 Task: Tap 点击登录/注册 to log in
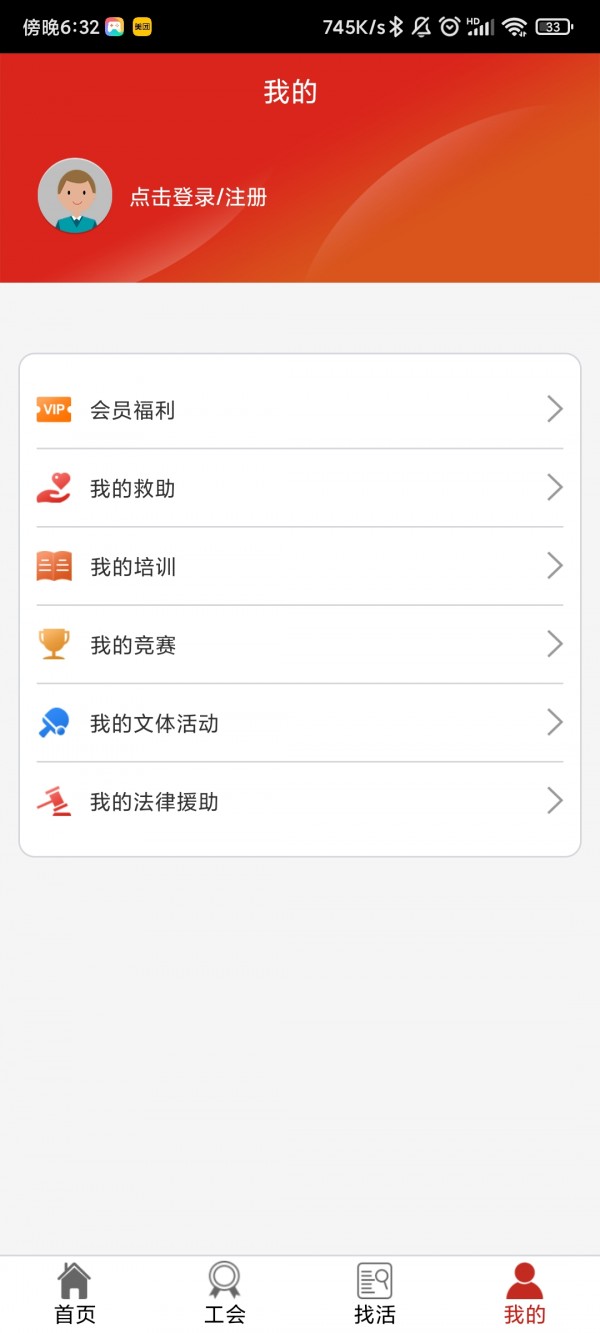[198, 197]
